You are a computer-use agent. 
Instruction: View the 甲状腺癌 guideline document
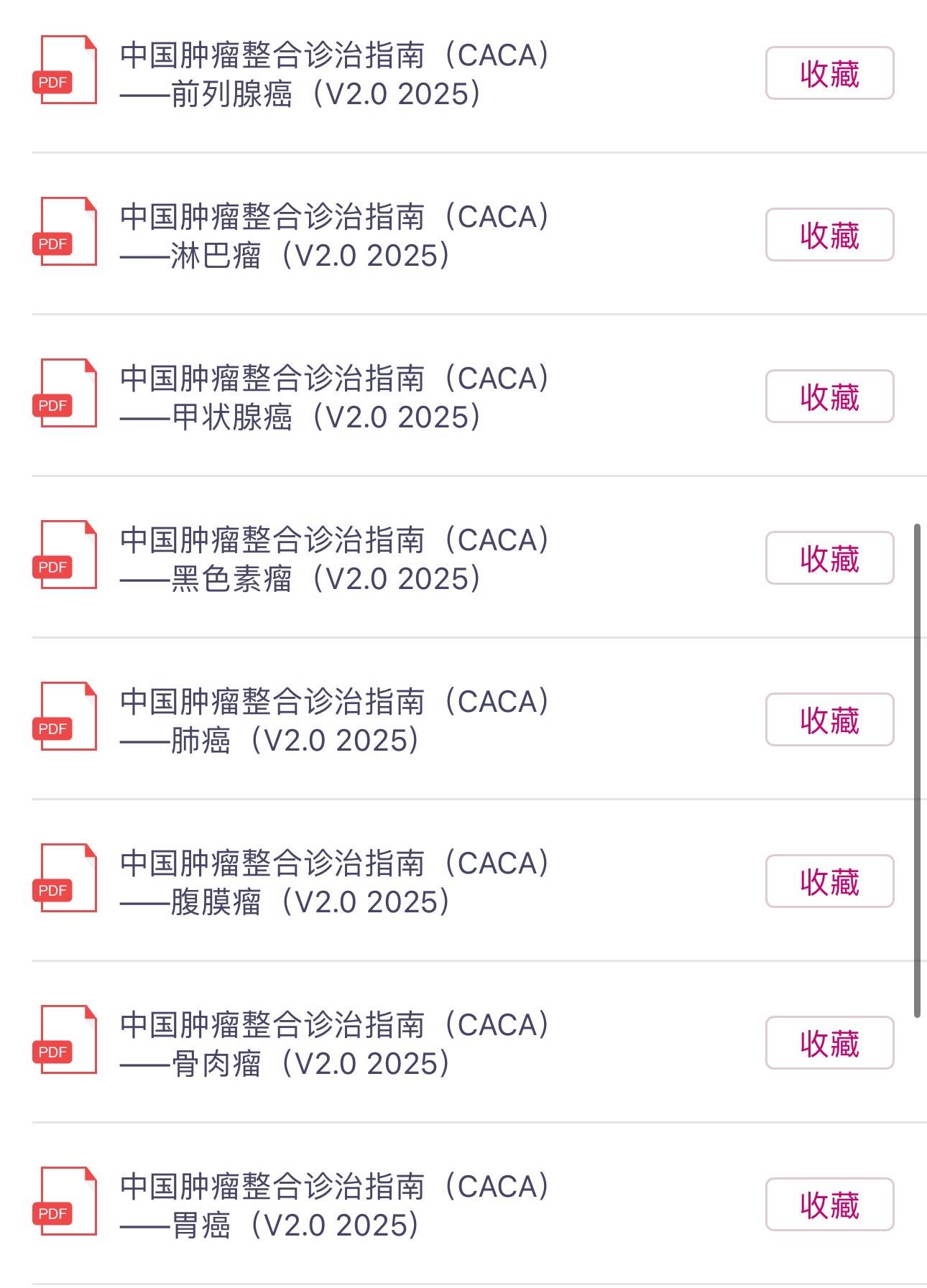[334, 397]
